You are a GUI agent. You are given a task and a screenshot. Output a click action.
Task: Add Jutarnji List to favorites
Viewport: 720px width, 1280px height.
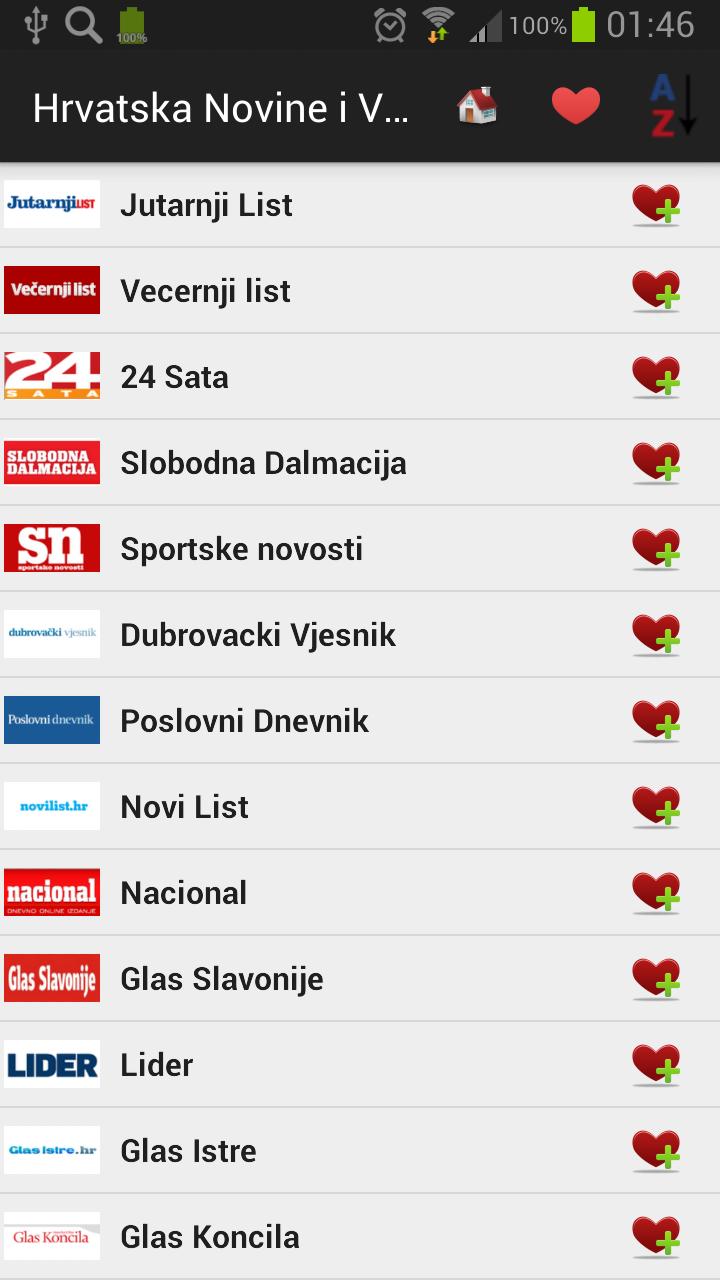pos(656,206)
